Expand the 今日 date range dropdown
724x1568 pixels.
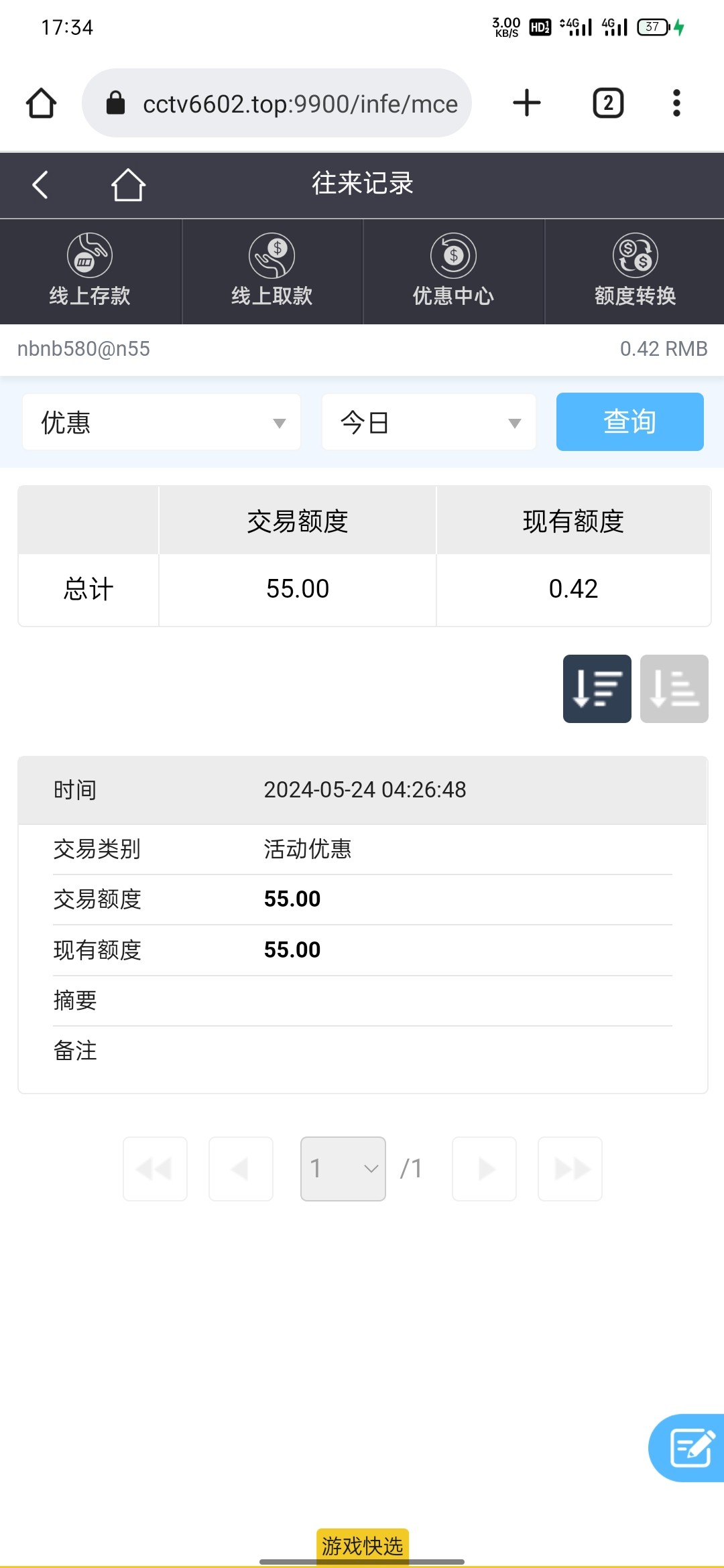tap(429, 422)
